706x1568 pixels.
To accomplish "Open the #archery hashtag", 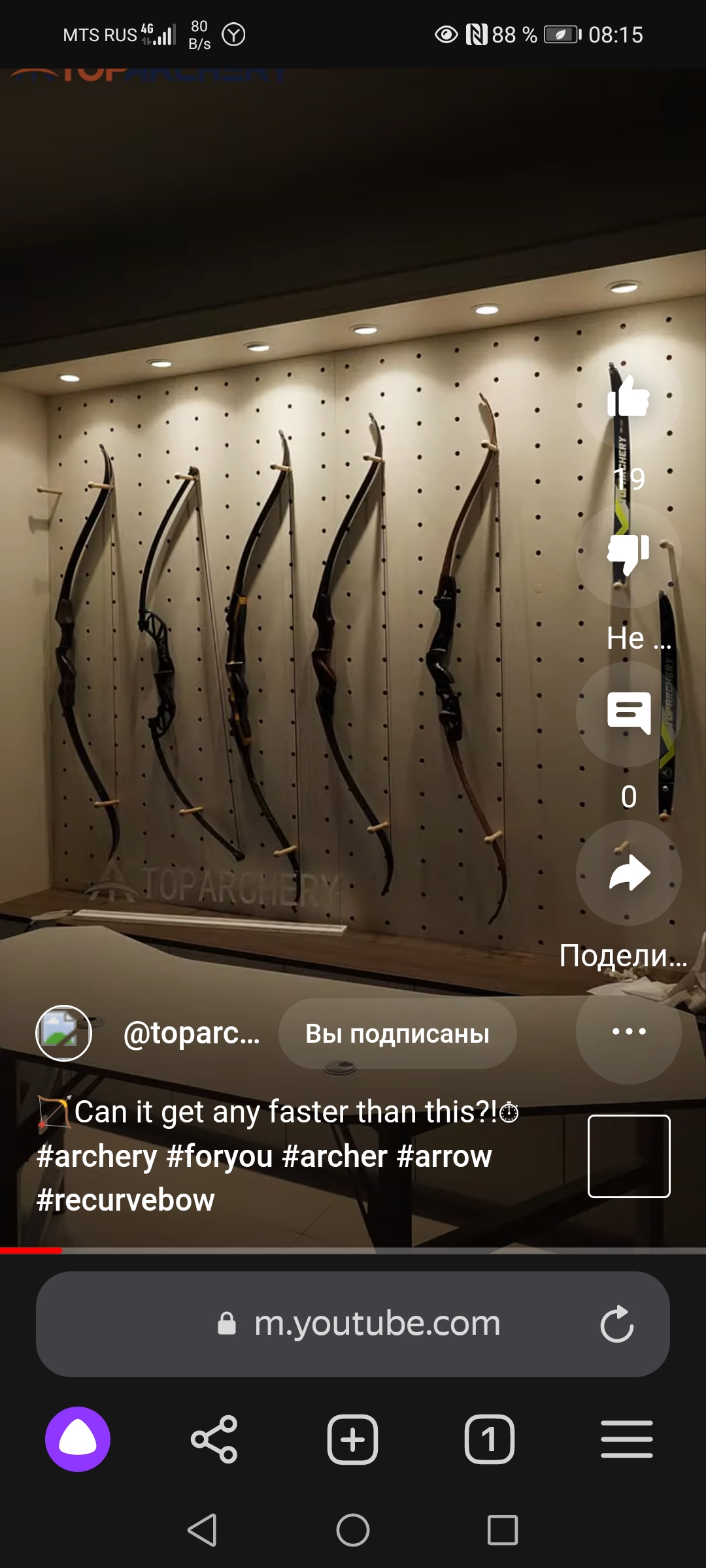I will point(97,1156).
